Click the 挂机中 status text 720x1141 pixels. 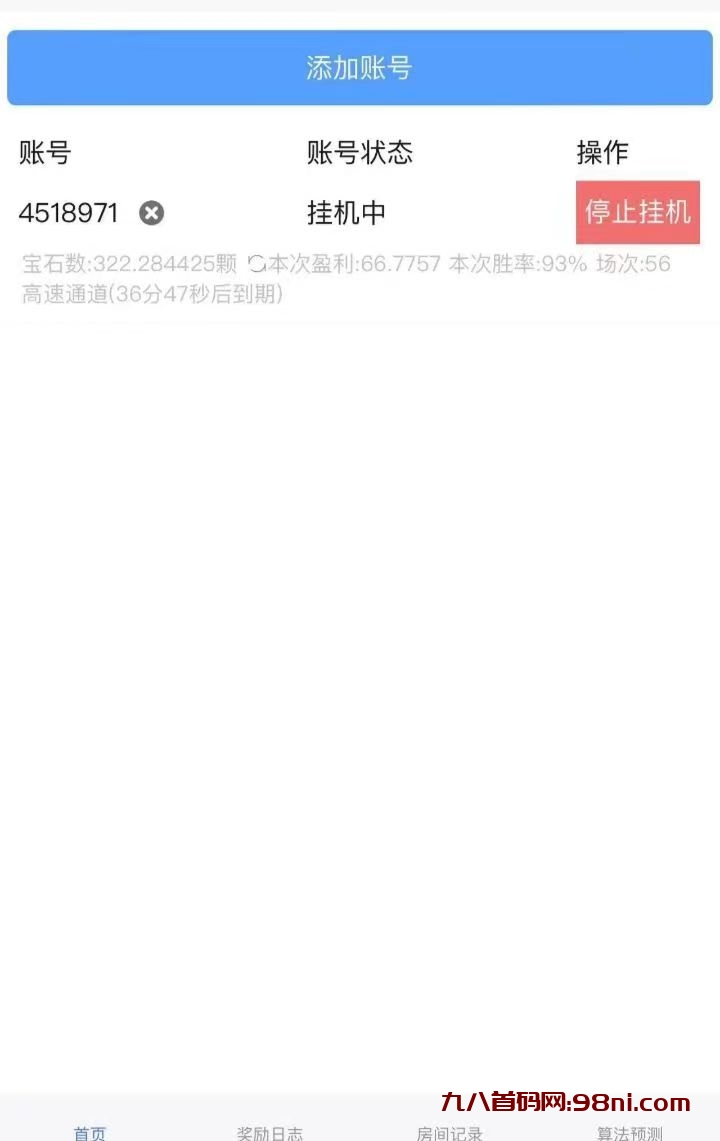(x=343, y=212)
